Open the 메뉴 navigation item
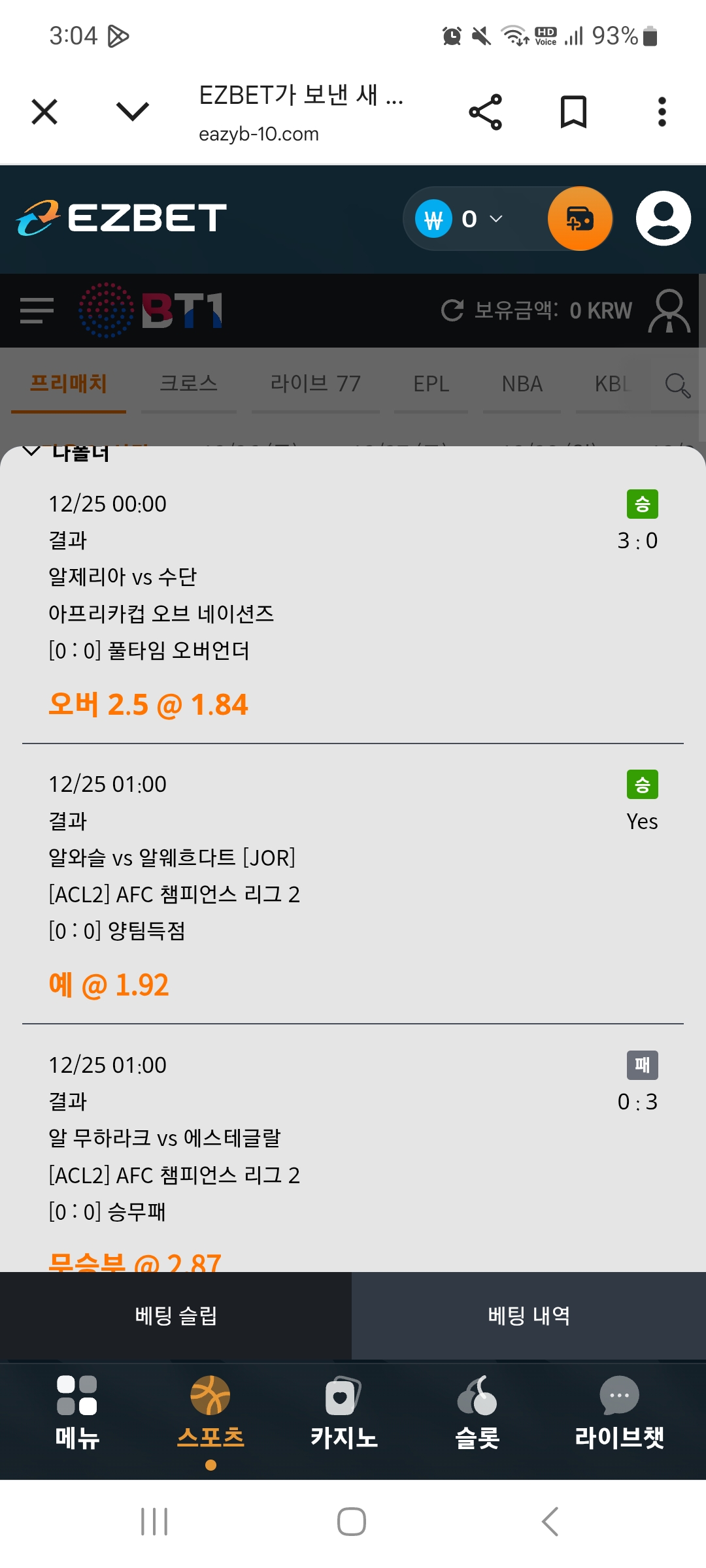Viewport: 706px width, 1568px height. tap(77, 1413)
